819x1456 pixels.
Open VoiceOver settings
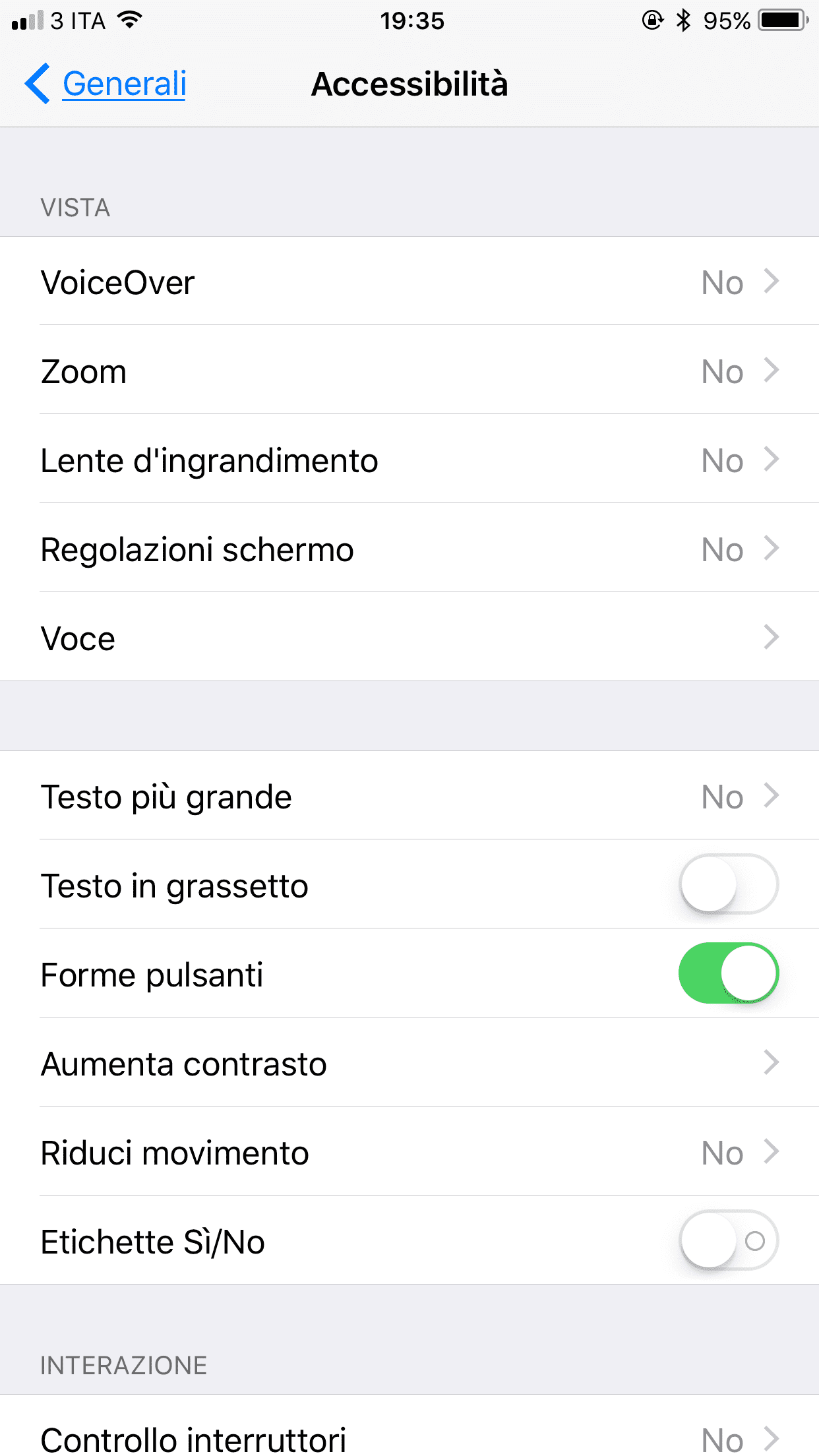pyautogui.click(x=409, y=281)
